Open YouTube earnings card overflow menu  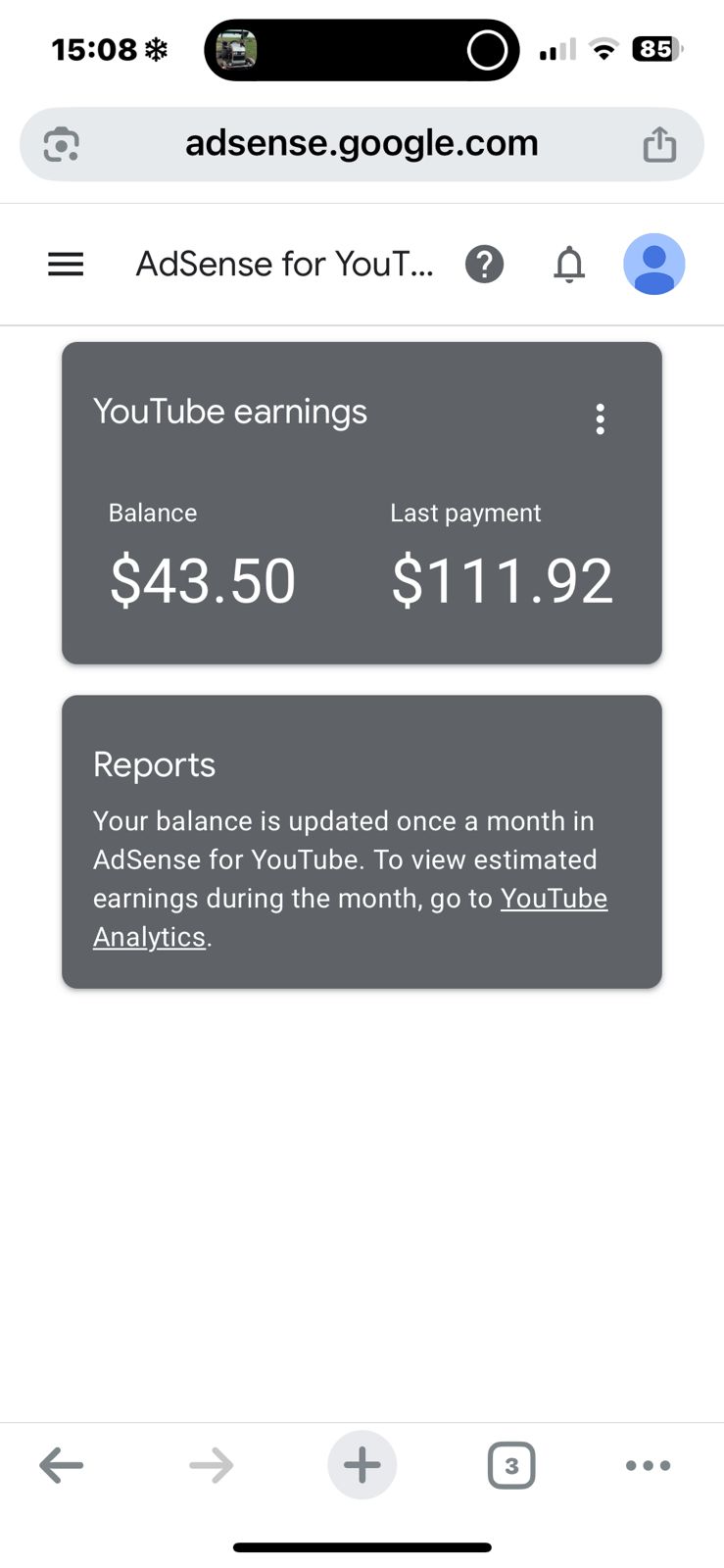tap(600, 419)
